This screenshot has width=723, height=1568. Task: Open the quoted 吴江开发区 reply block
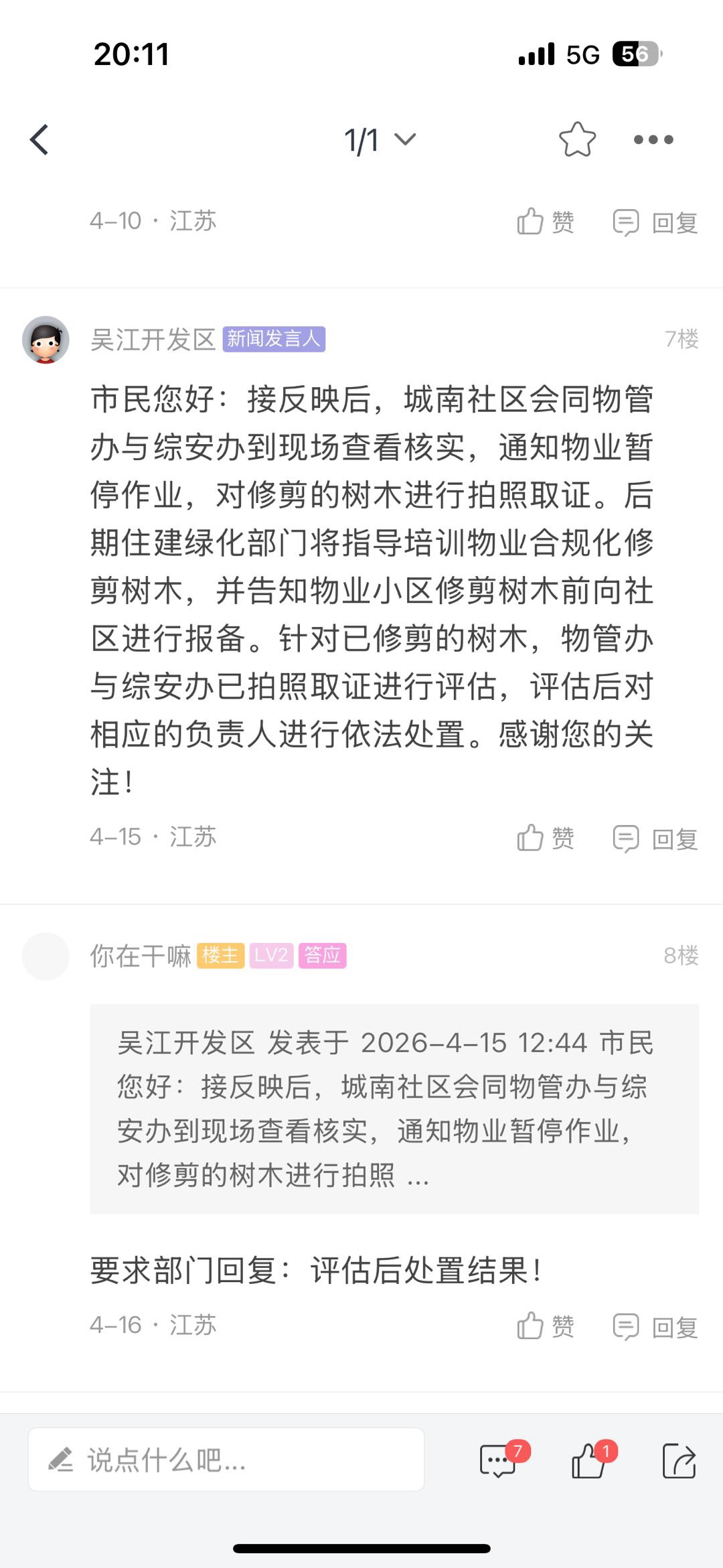point(394,1109)
